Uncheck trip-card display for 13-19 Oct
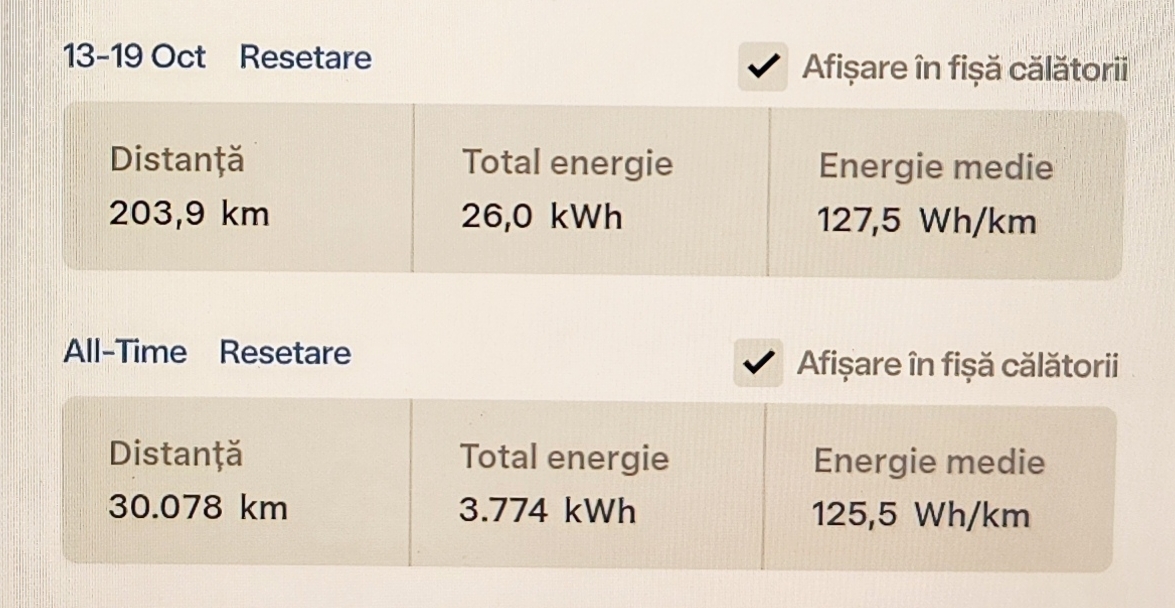Image resolution: width=1175 pixels, height=608 pixels. (x=763, y=67)
